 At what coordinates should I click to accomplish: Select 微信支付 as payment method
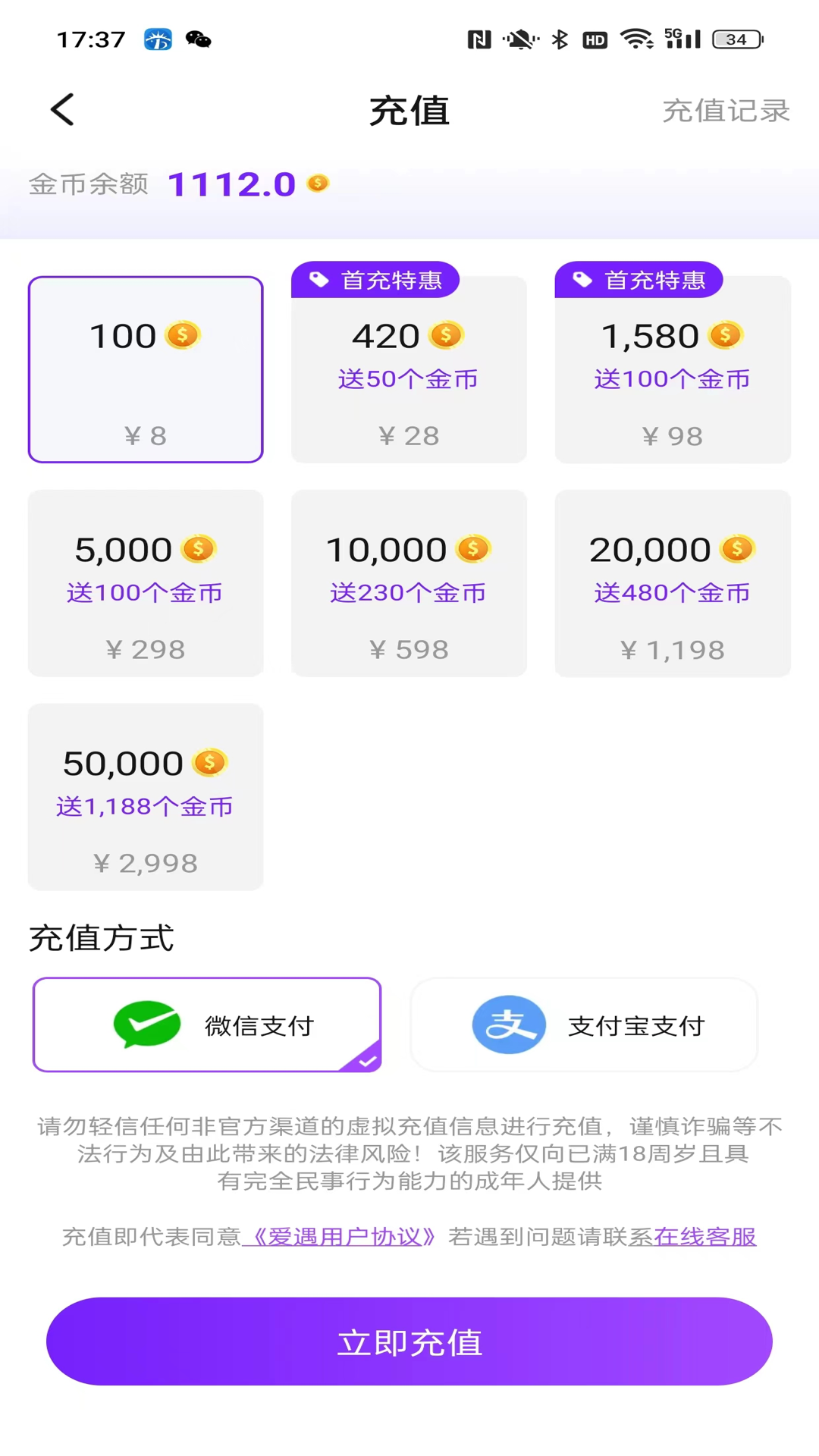coord(206,1025)
